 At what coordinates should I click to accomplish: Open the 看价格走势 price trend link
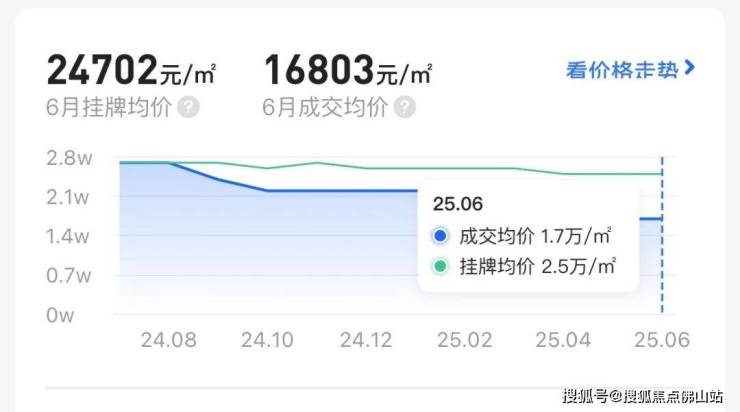(630, 70)
